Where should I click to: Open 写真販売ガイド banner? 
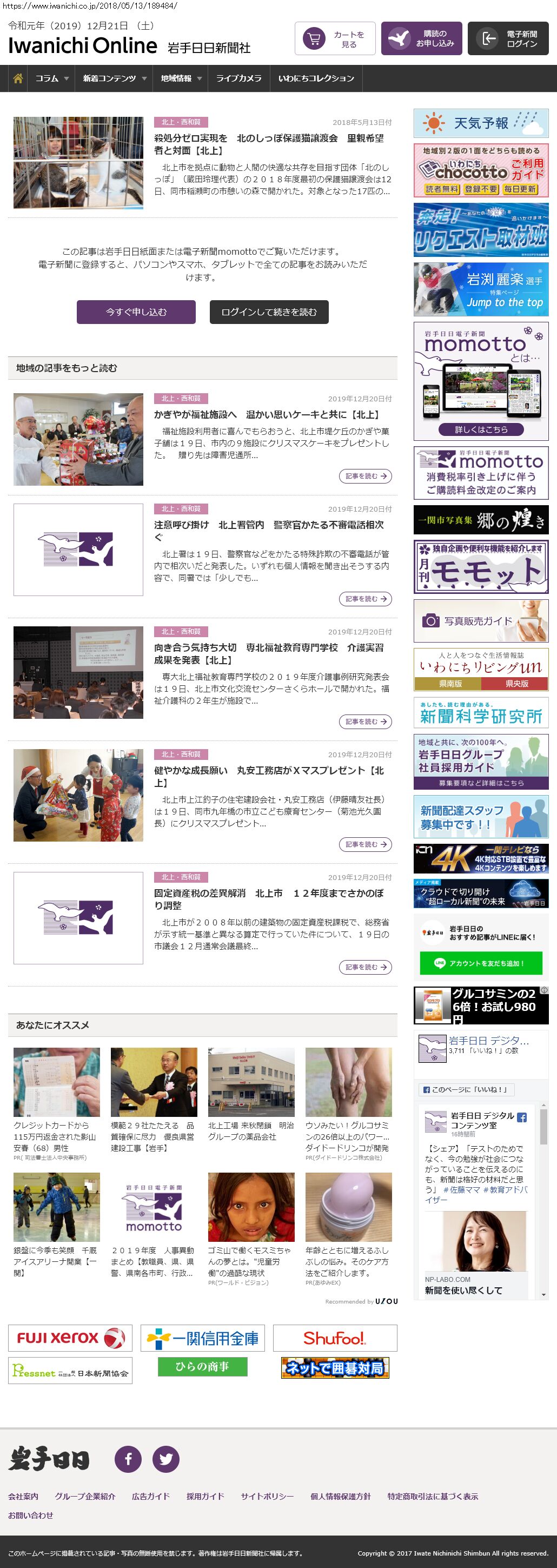(481, 621)
